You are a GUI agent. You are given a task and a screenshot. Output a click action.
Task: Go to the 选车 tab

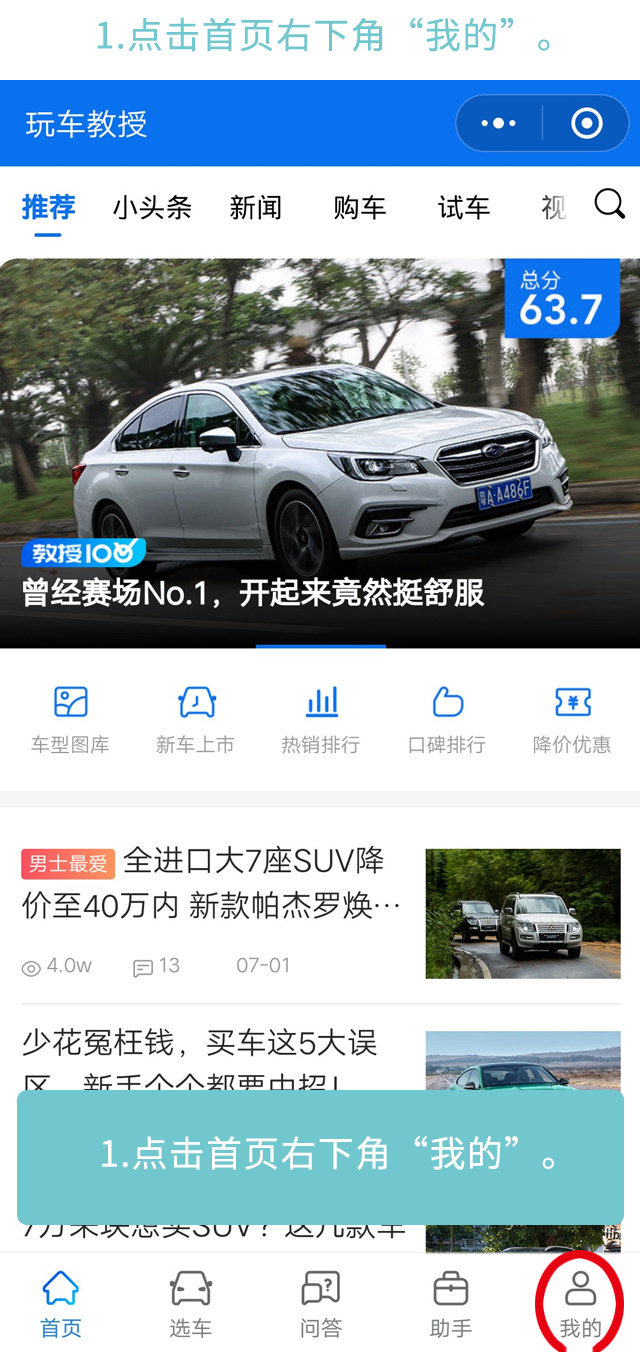[x=190, y=1304]
